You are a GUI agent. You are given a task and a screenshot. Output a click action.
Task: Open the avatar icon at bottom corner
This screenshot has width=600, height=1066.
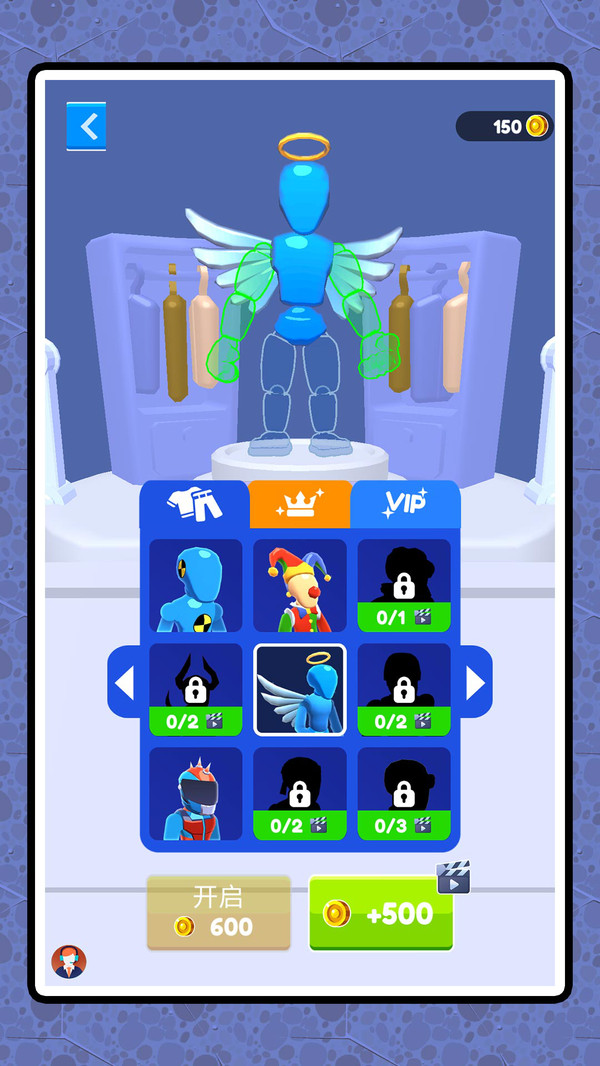click(69, 962)
